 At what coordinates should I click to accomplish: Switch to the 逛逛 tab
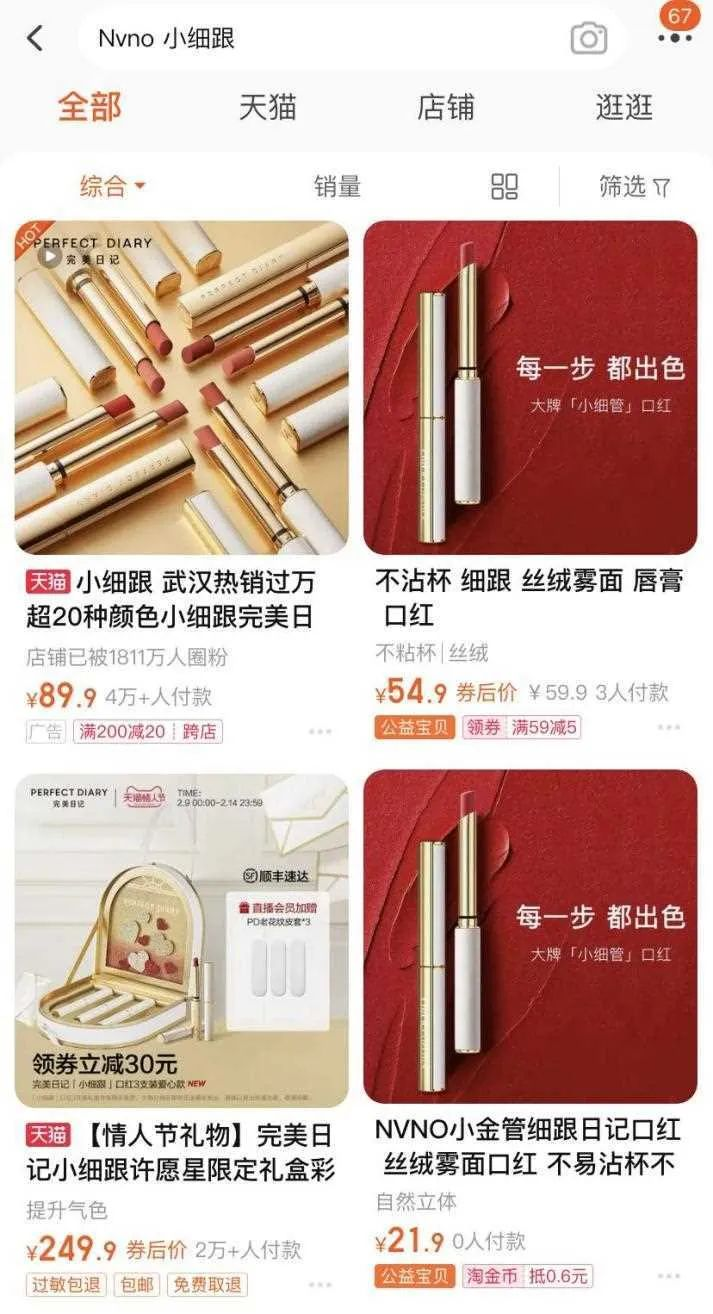624,107
